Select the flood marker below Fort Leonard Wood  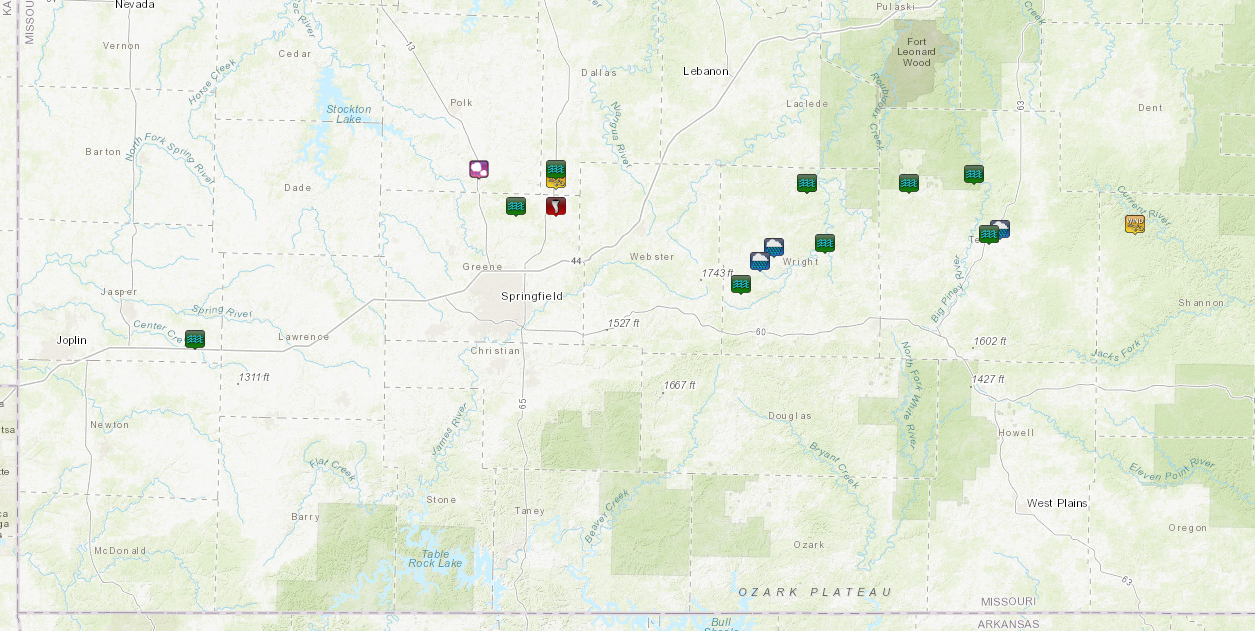point(909,183)
